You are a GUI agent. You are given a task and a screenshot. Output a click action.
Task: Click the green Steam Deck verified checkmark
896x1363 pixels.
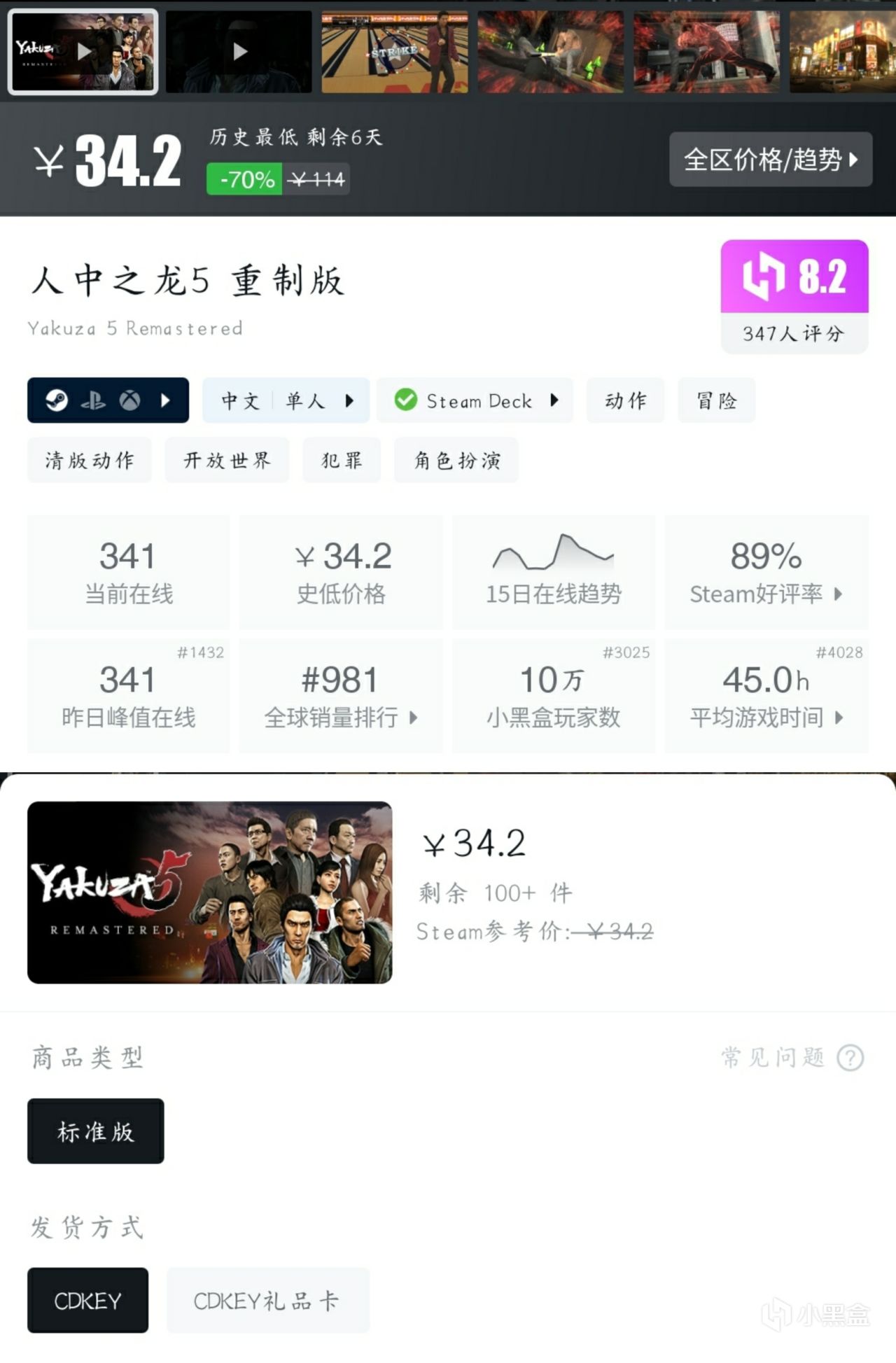pyautogui.click(x=405, y=400)
